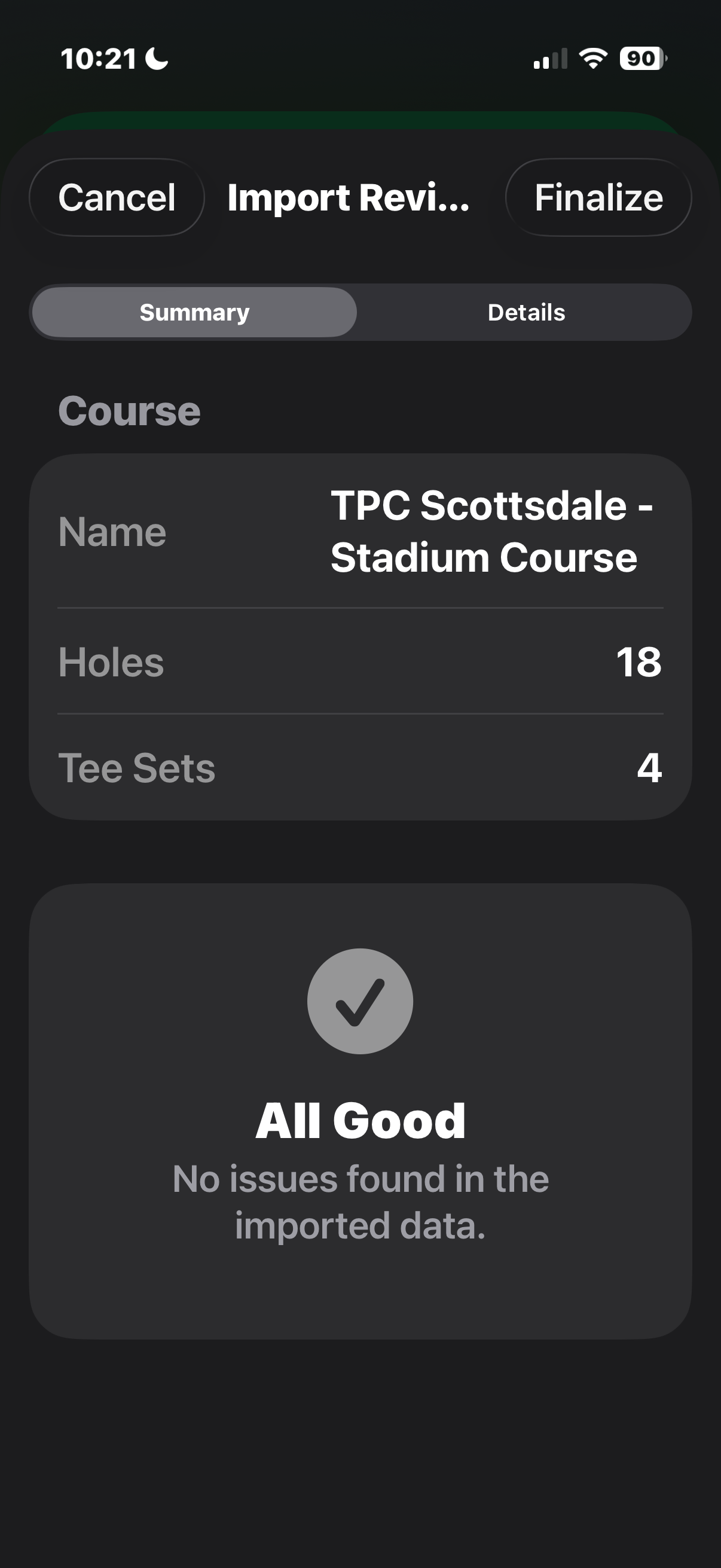Tap the Course section header
This screenshot has width=721, height=1568.
point(130,409)
